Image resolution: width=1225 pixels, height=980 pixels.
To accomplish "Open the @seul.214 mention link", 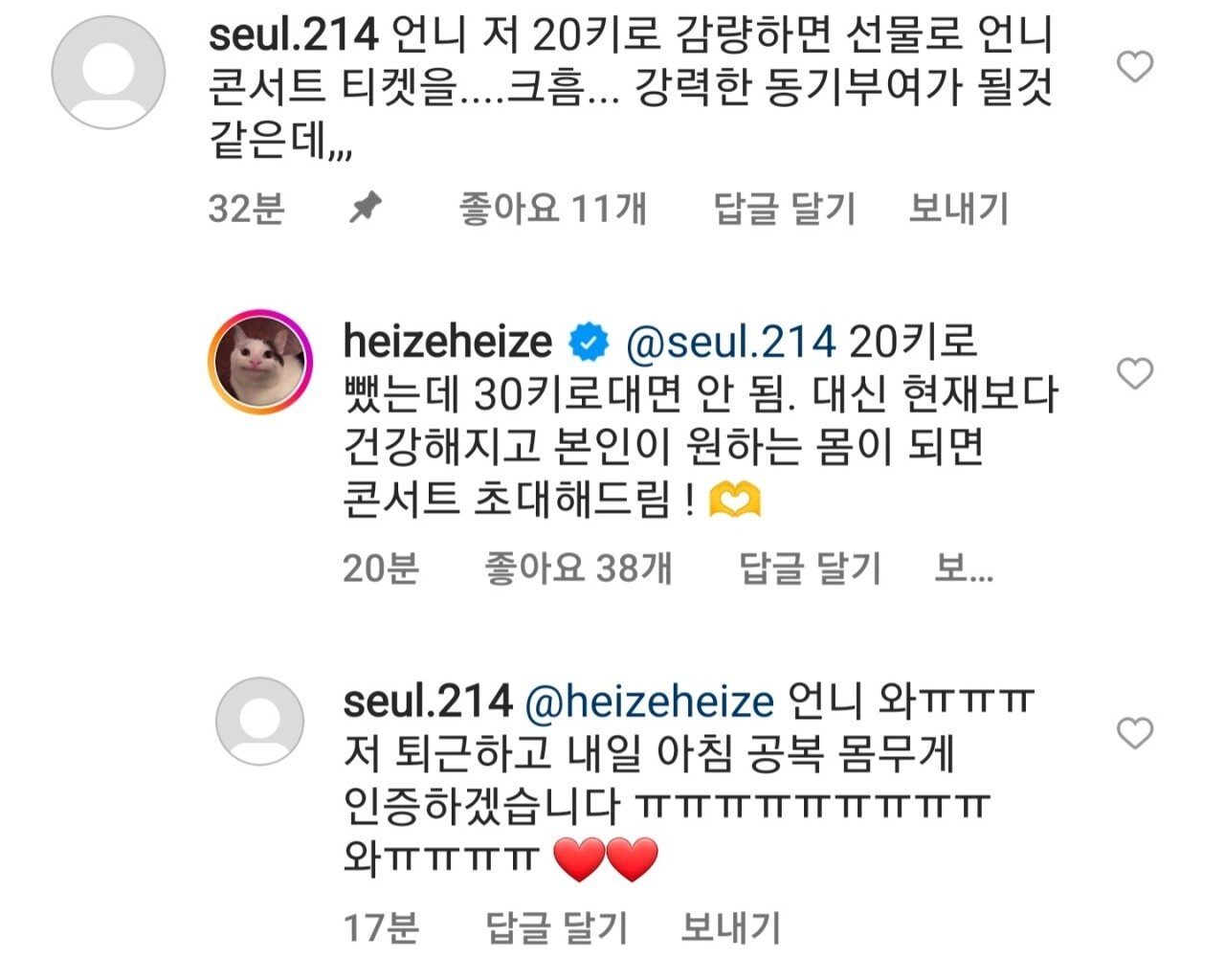I will [730, 342].
